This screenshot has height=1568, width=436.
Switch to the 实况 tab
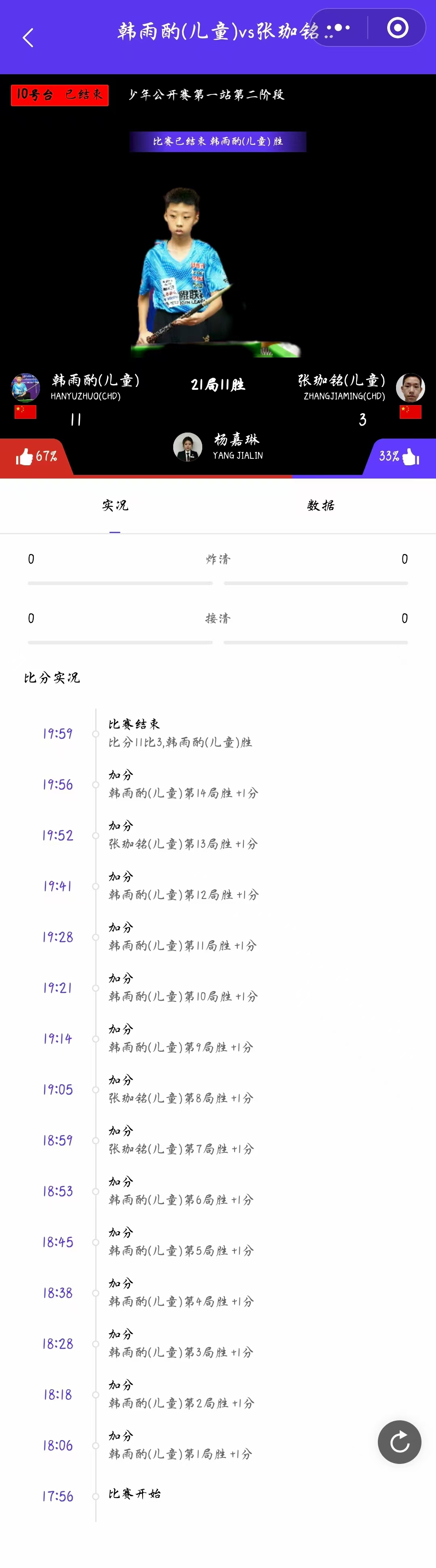(x=115, y=505)
